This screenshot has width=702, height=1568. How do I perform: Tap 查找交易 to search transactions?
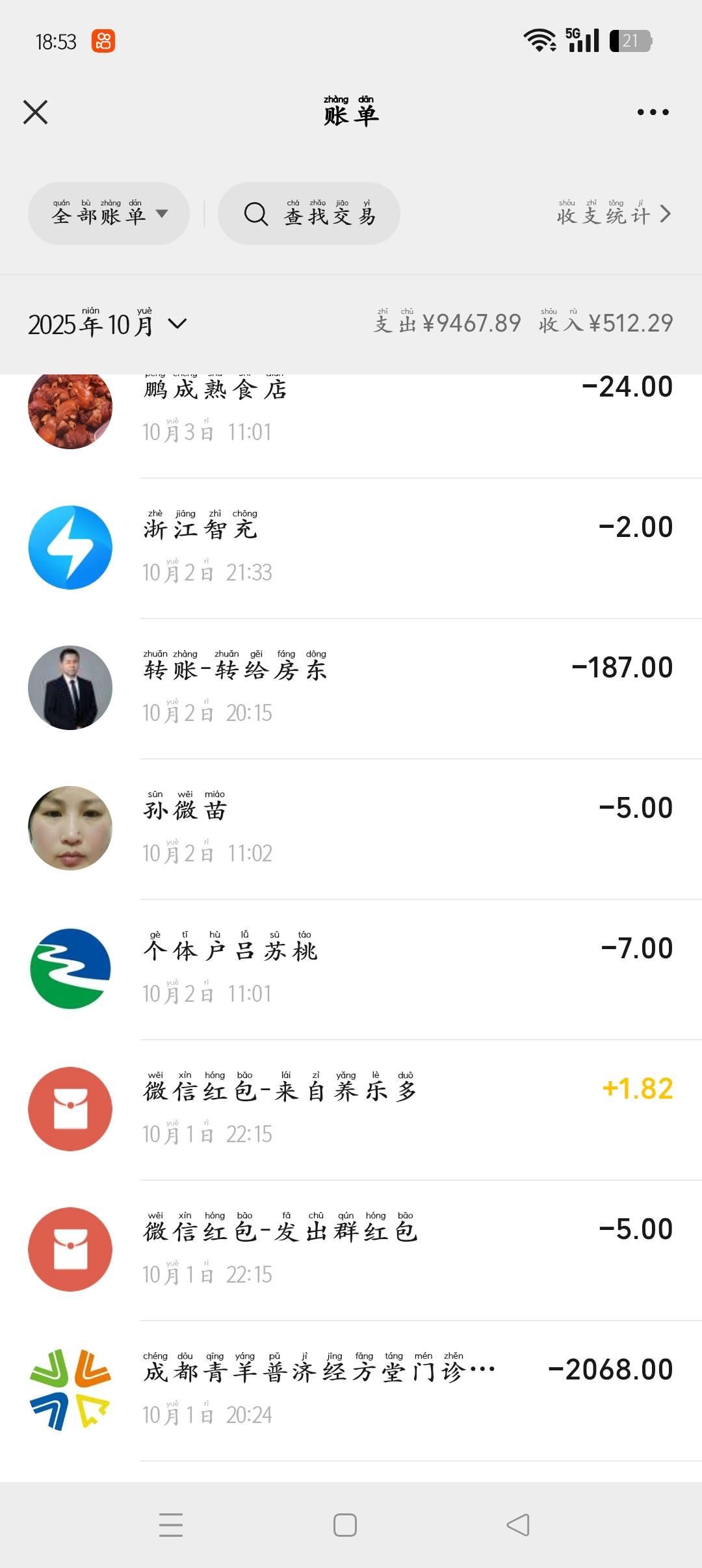(309, 214)
